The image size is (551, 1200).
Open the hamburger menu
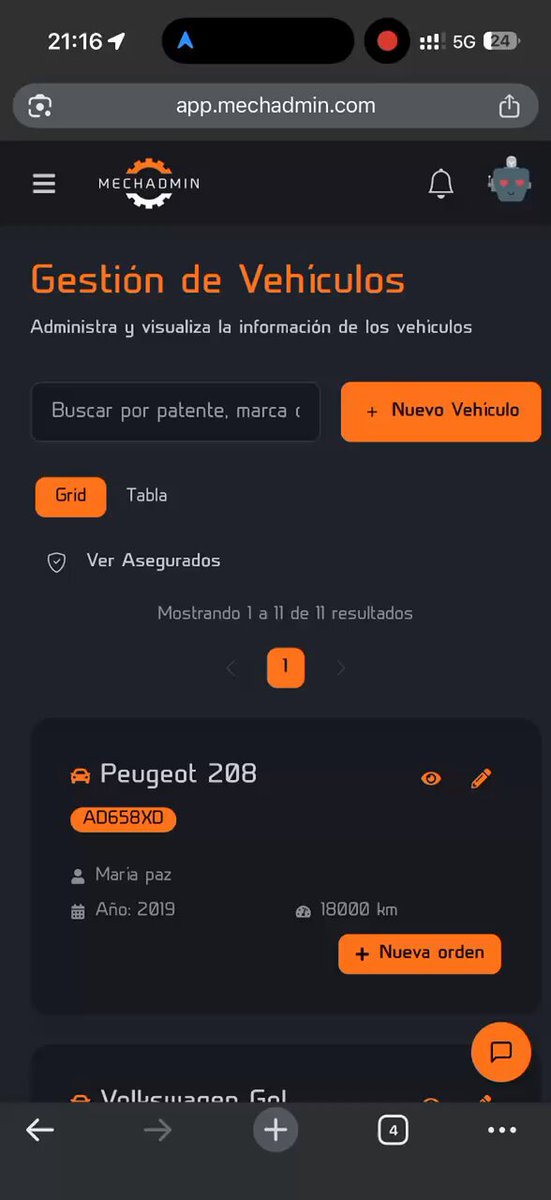pyautogui.click(x=44, y=184)
